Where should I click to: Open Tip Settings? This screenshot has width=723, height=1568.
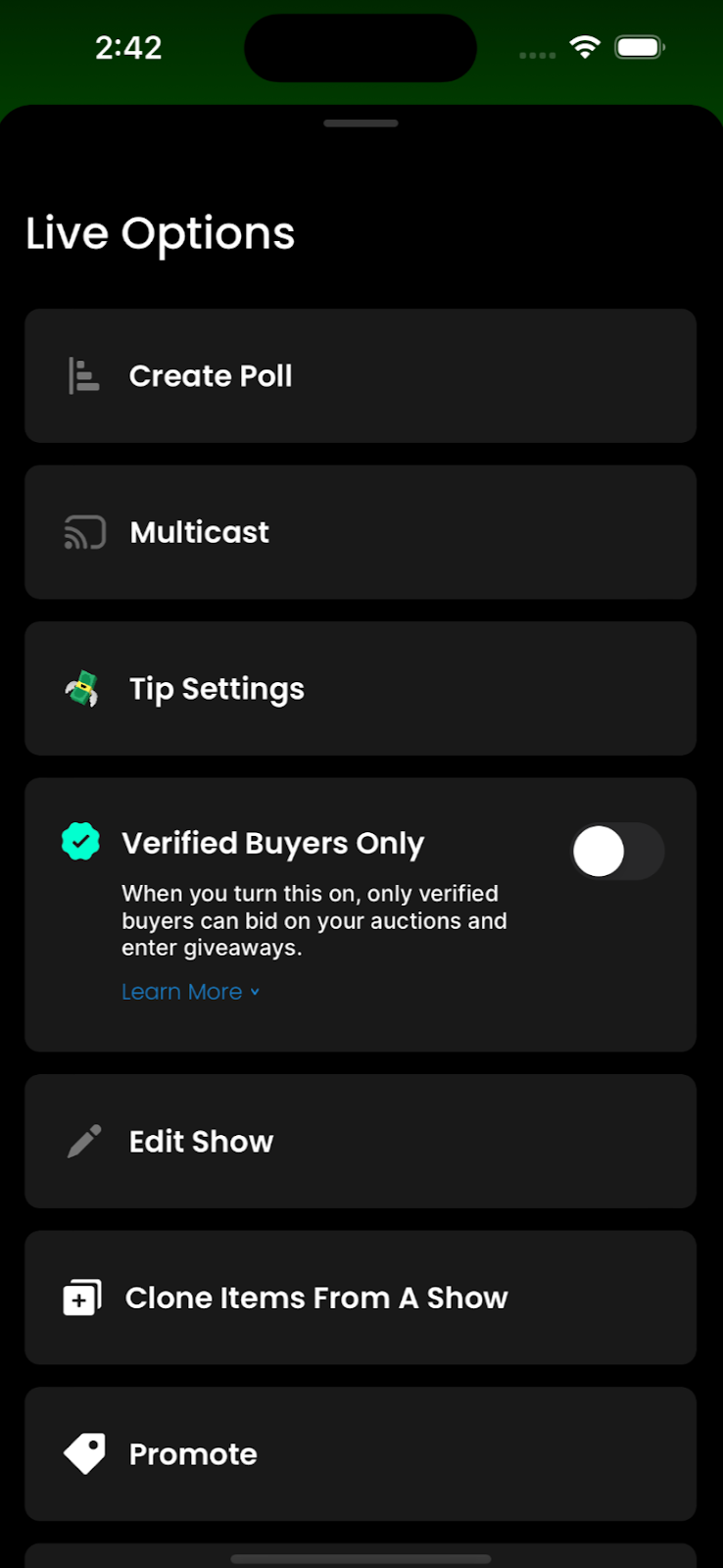point(360,689)
